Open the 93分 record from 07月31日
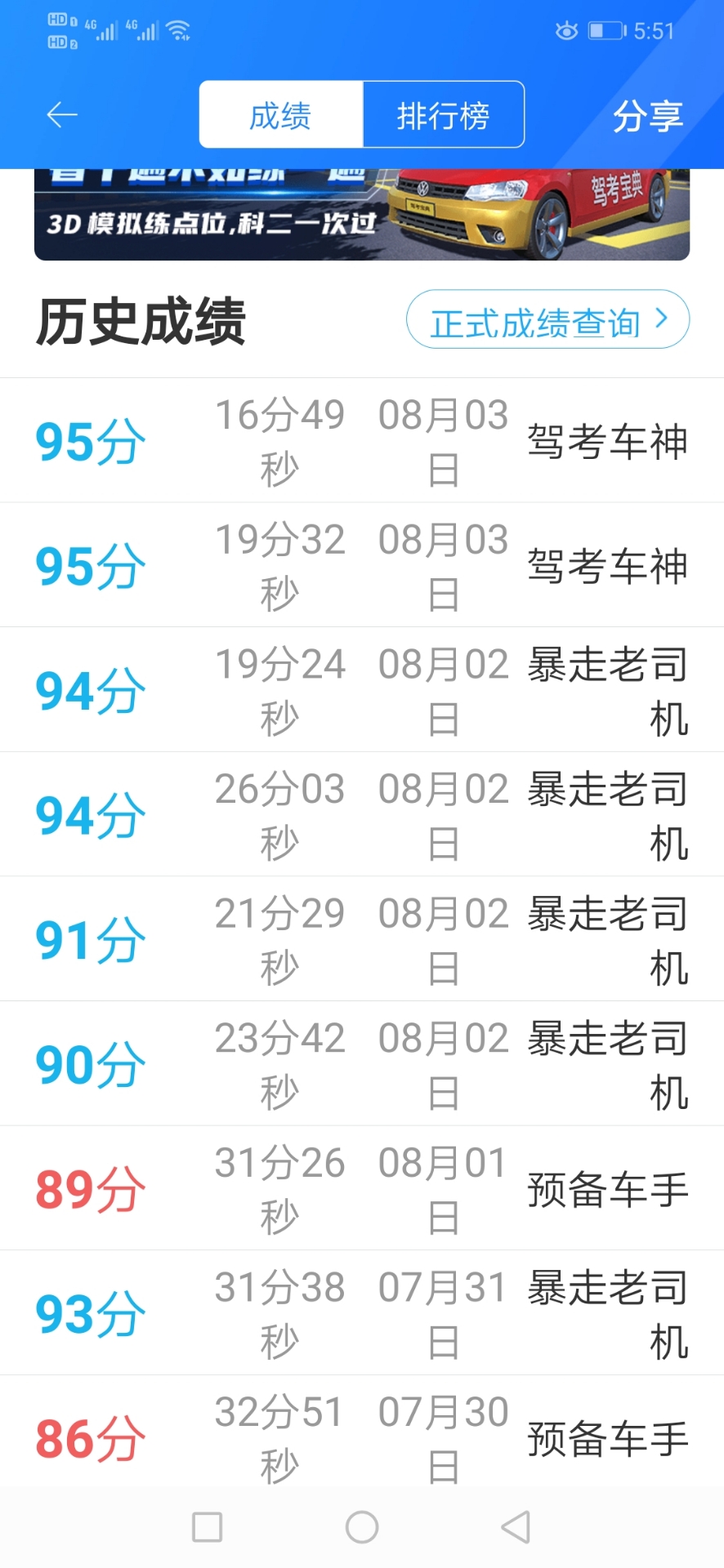The height and width of the screenshot is (1568, 724). pyautogui.click(x=362, y=1313)
